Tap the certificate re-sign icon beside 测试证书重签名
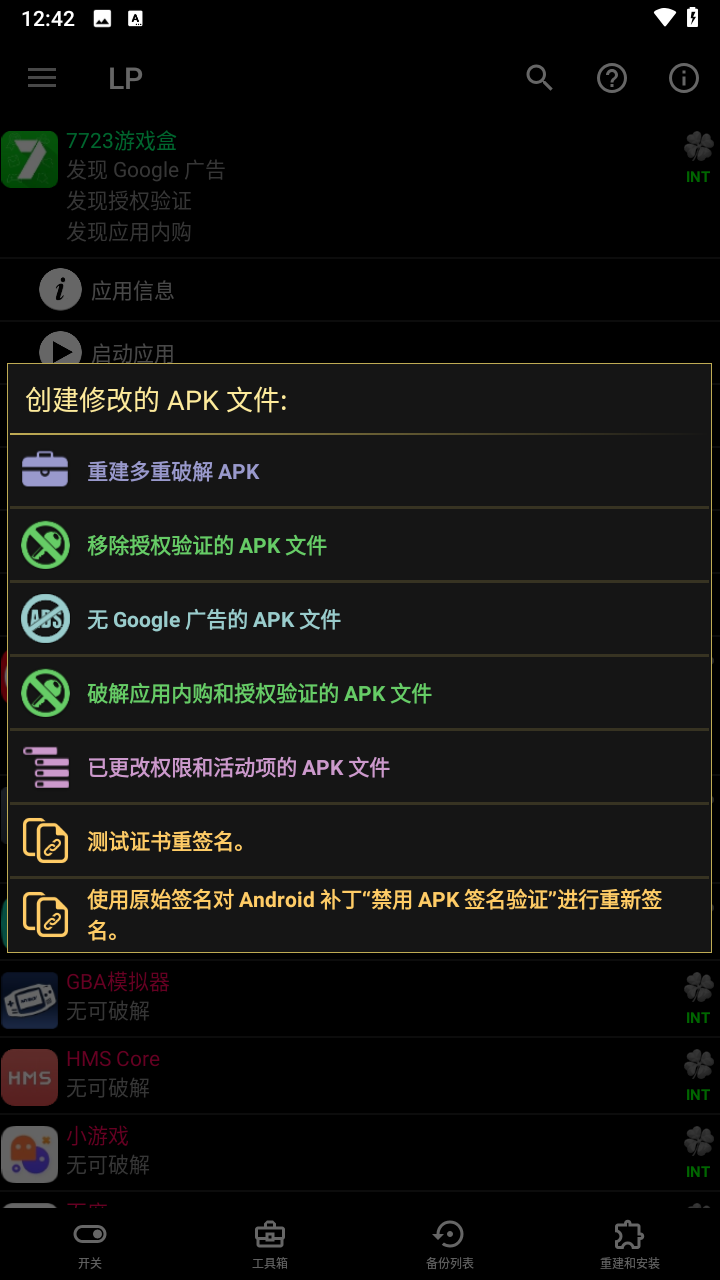720x1280 pixels. point(44,841)
